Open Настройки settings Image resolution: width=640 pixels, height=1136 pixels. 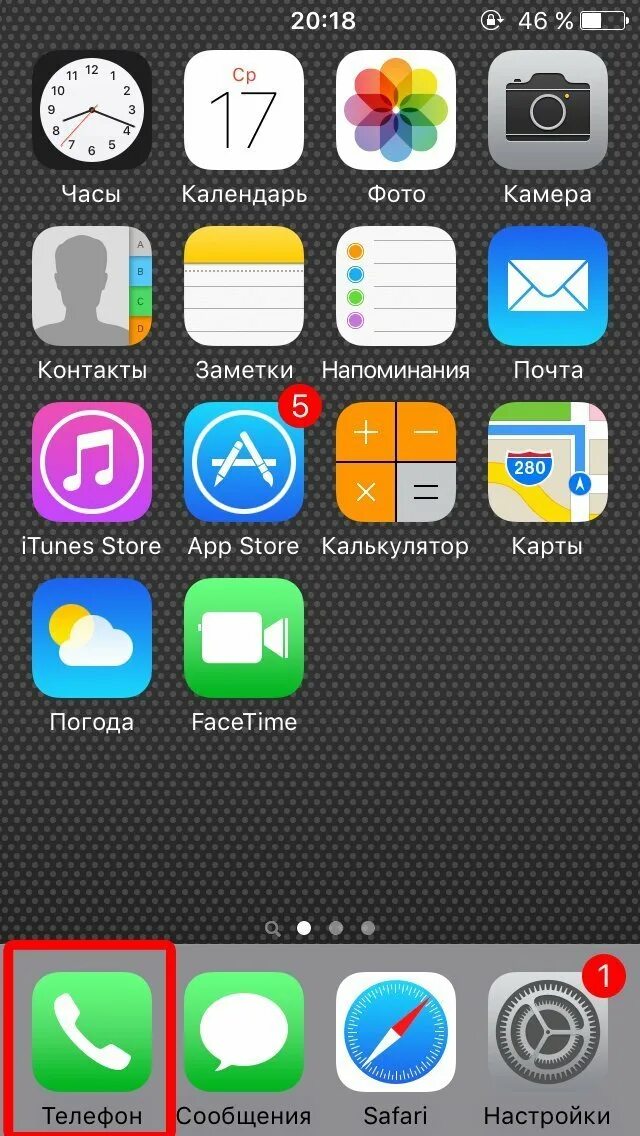(x=548, y=1032)
